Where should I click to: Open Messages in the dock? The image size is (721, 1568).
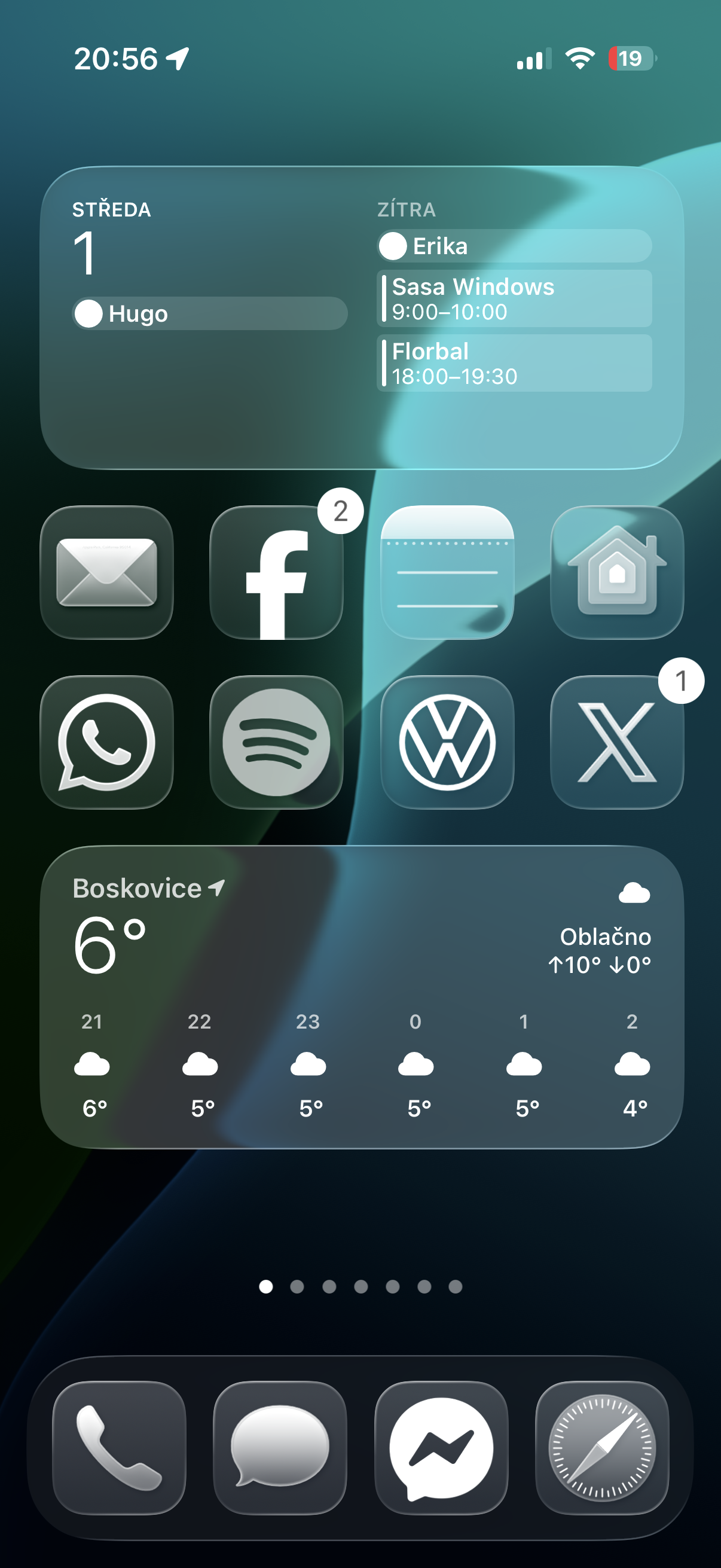coord(280,1447)
